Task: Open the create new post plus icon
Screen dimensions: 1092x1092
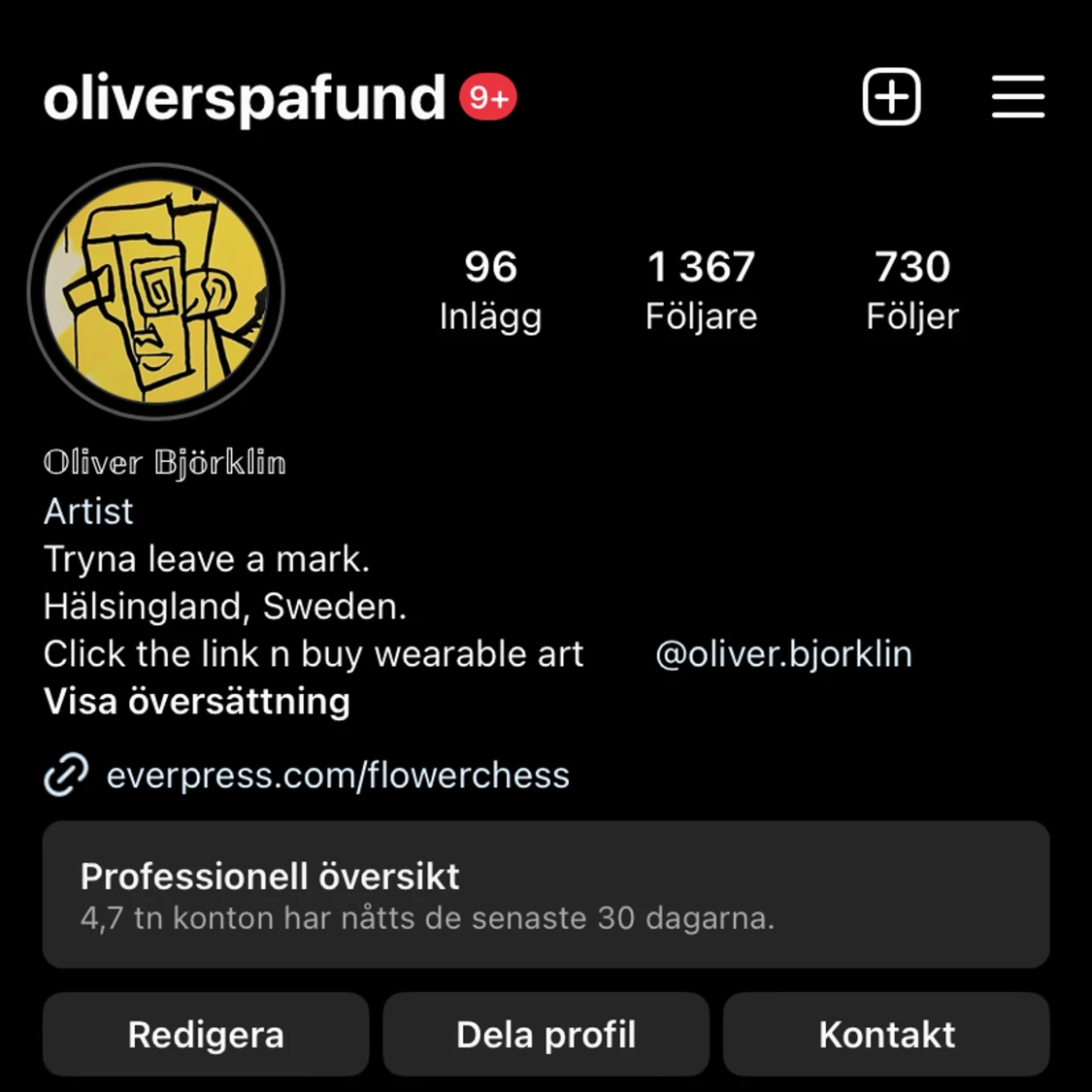Action: click(x=891, y=97)
